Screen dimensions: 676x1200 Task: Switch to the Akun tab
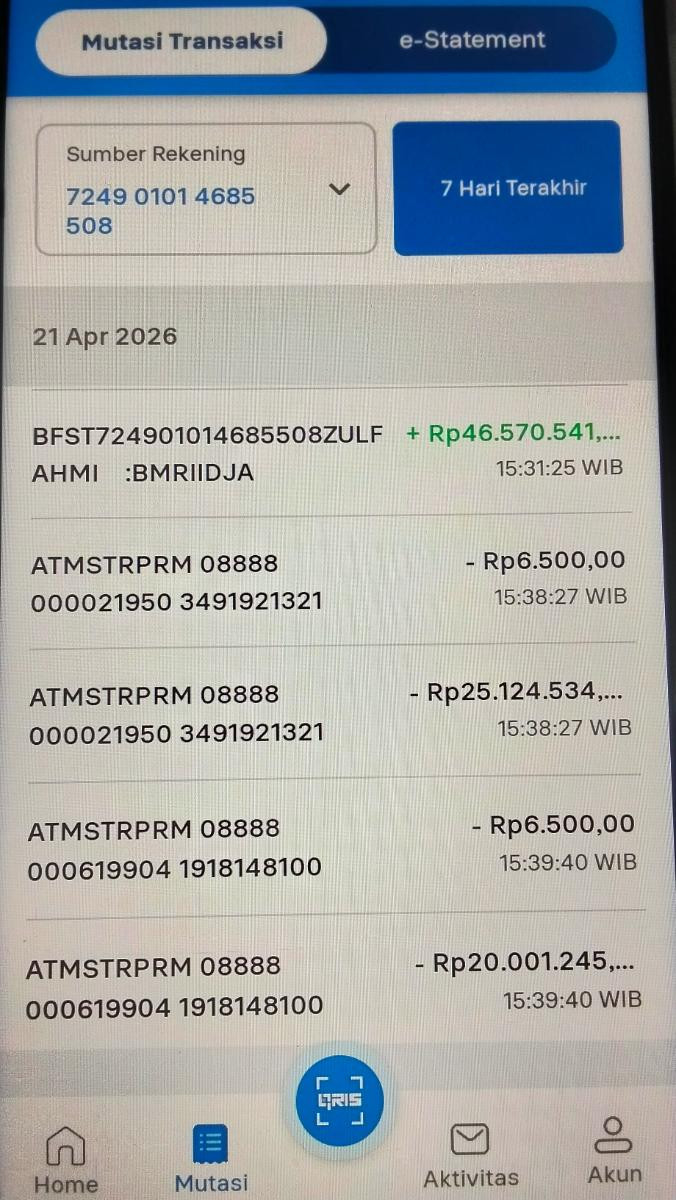tap(613, 1152)
